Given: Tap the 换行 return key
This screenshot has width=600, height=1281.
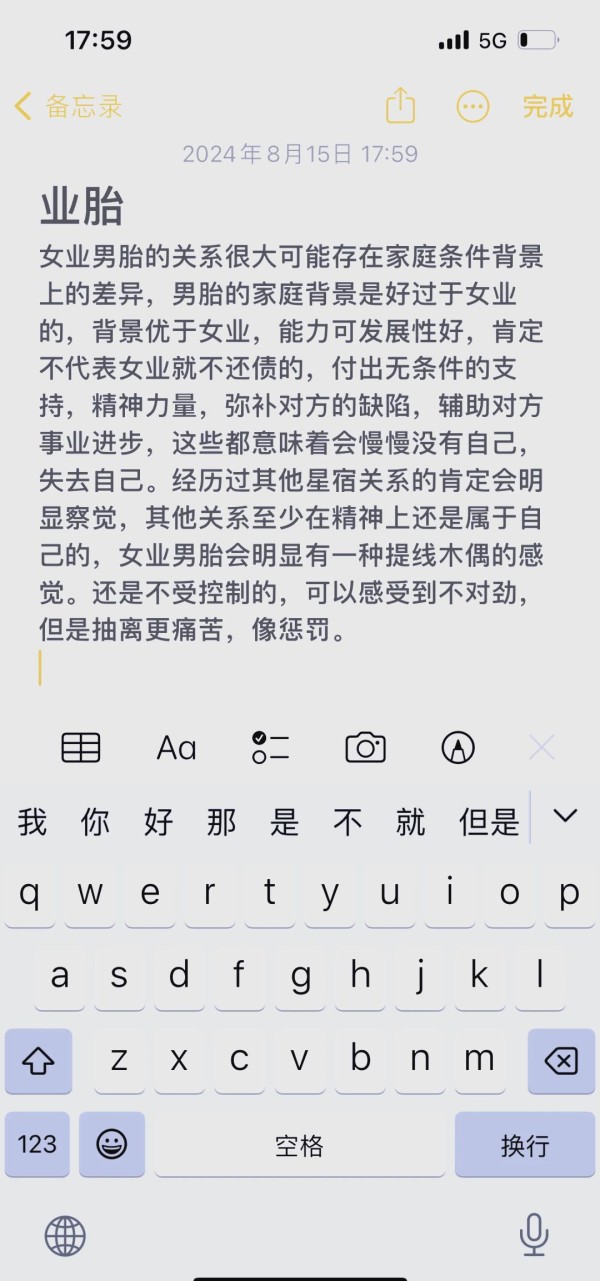Looking at the screenshot, I should point(525,1144).
